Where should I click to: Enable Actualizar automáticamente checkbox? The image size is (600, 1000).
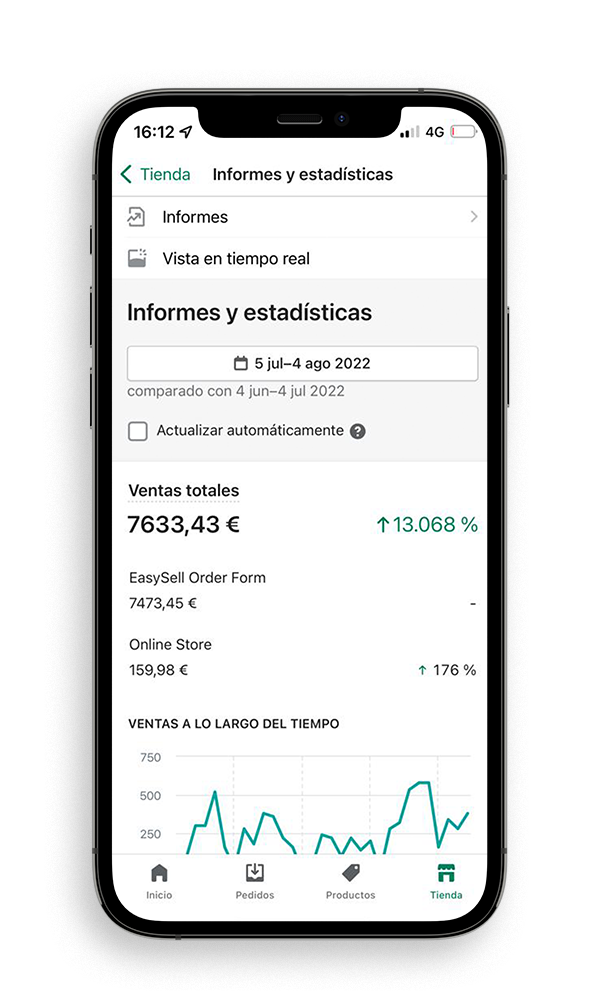[x=138, y=431]
